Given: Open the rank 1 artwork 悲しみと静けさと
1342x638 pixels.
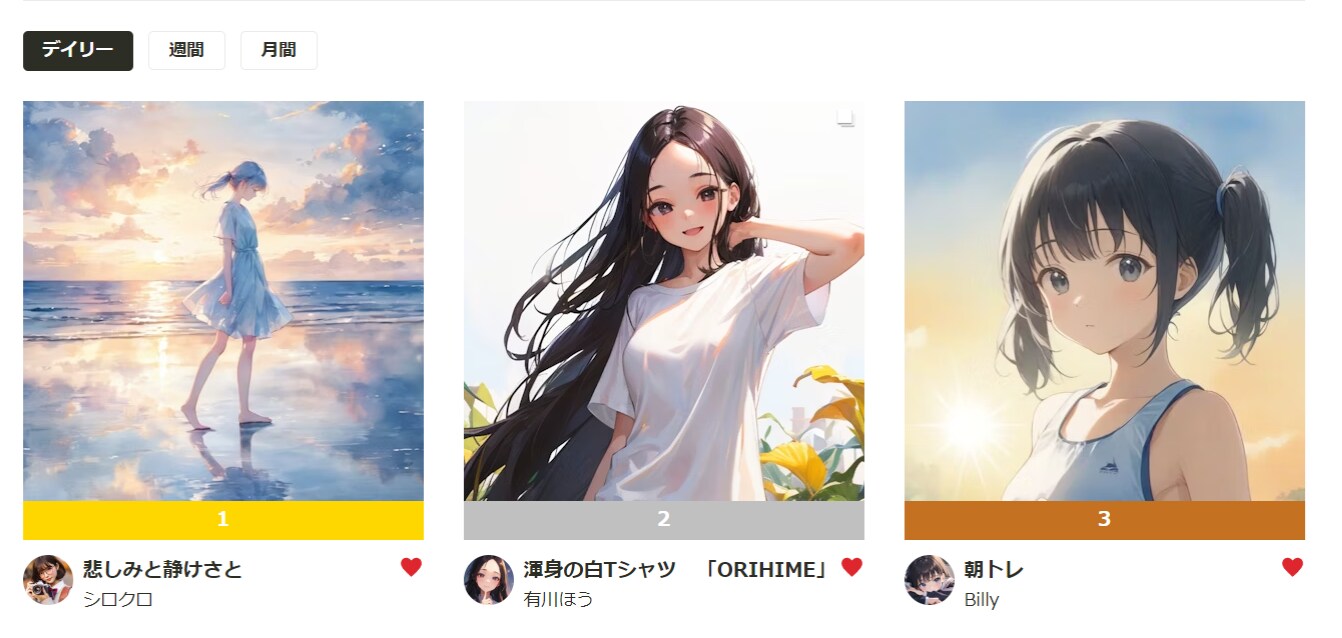Looking at the screenshot, I should [223, 301].
